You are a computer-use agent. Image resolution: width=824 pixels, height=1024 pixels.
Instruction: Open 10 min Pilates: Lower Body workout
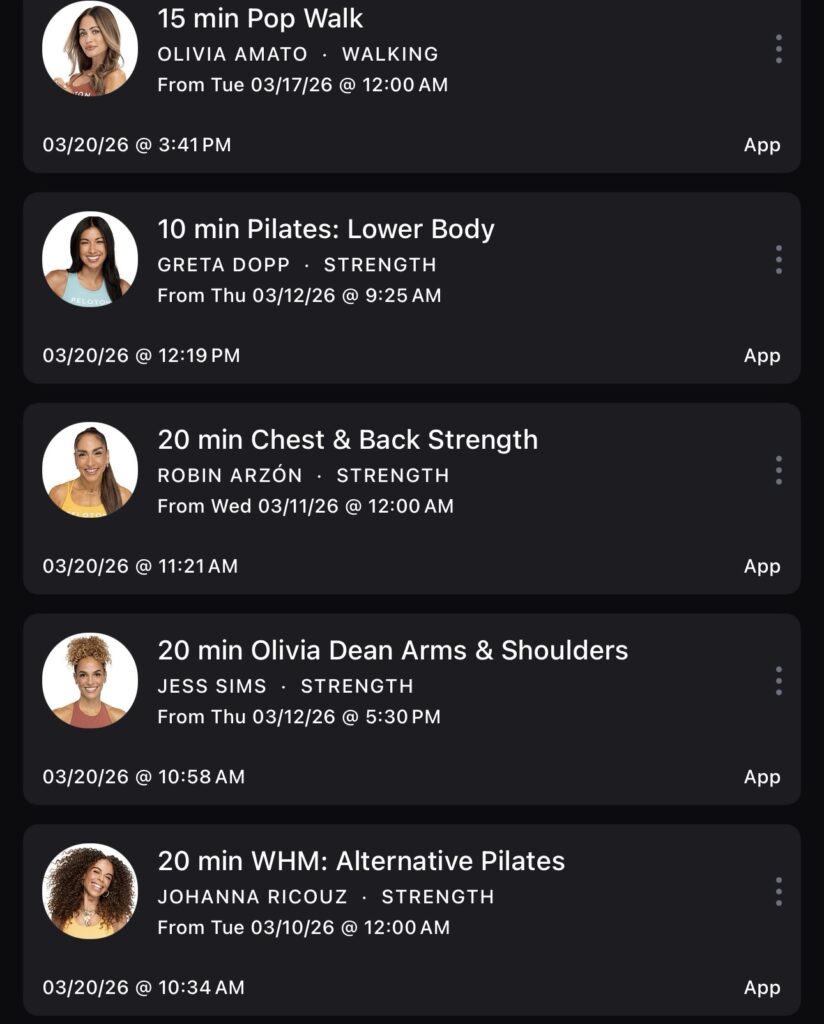coord(326,230)
